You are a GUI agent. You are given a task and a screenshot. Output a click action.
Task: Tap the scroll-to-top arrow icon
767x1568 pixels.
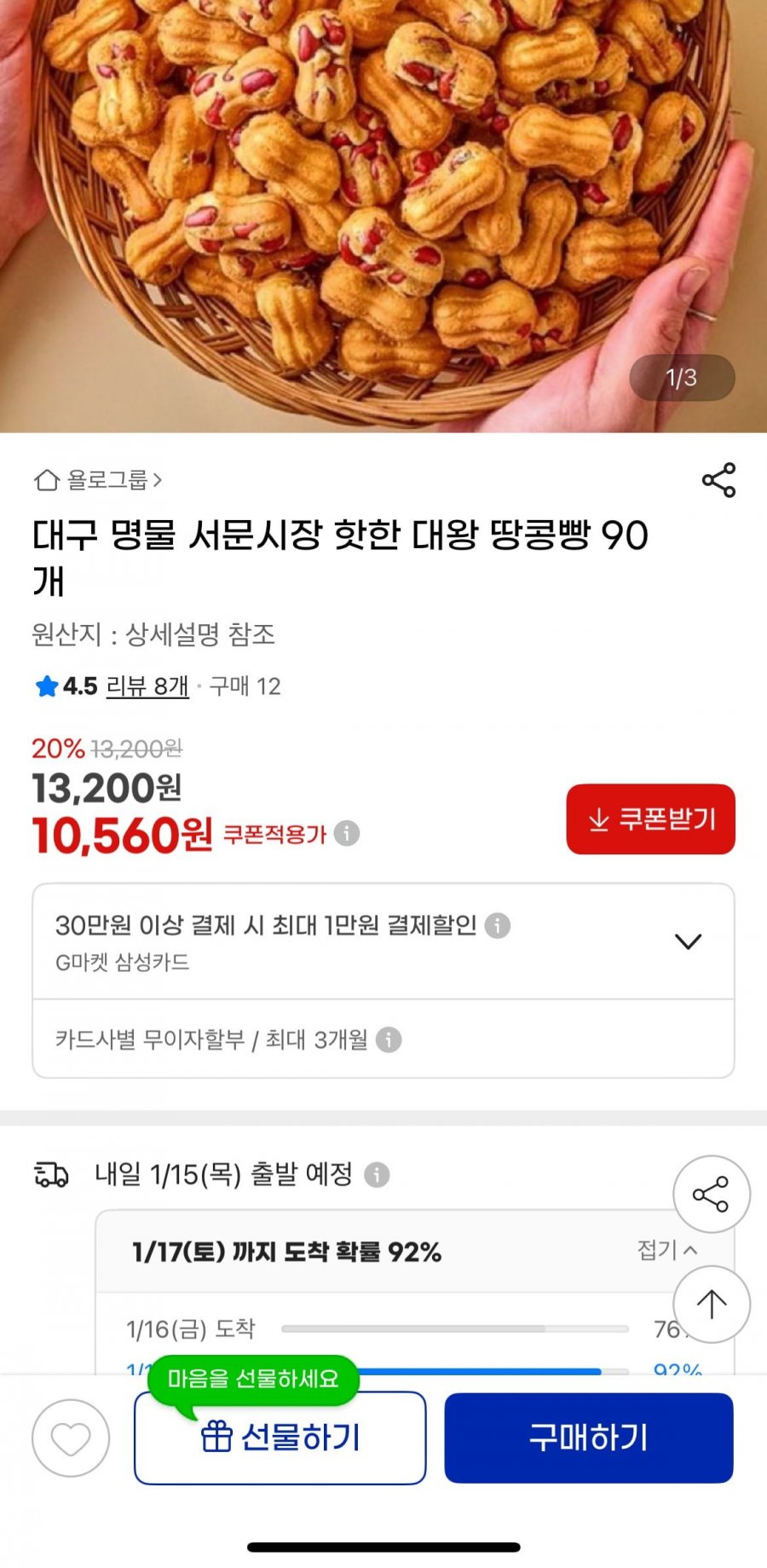[x=712, y=1305]
